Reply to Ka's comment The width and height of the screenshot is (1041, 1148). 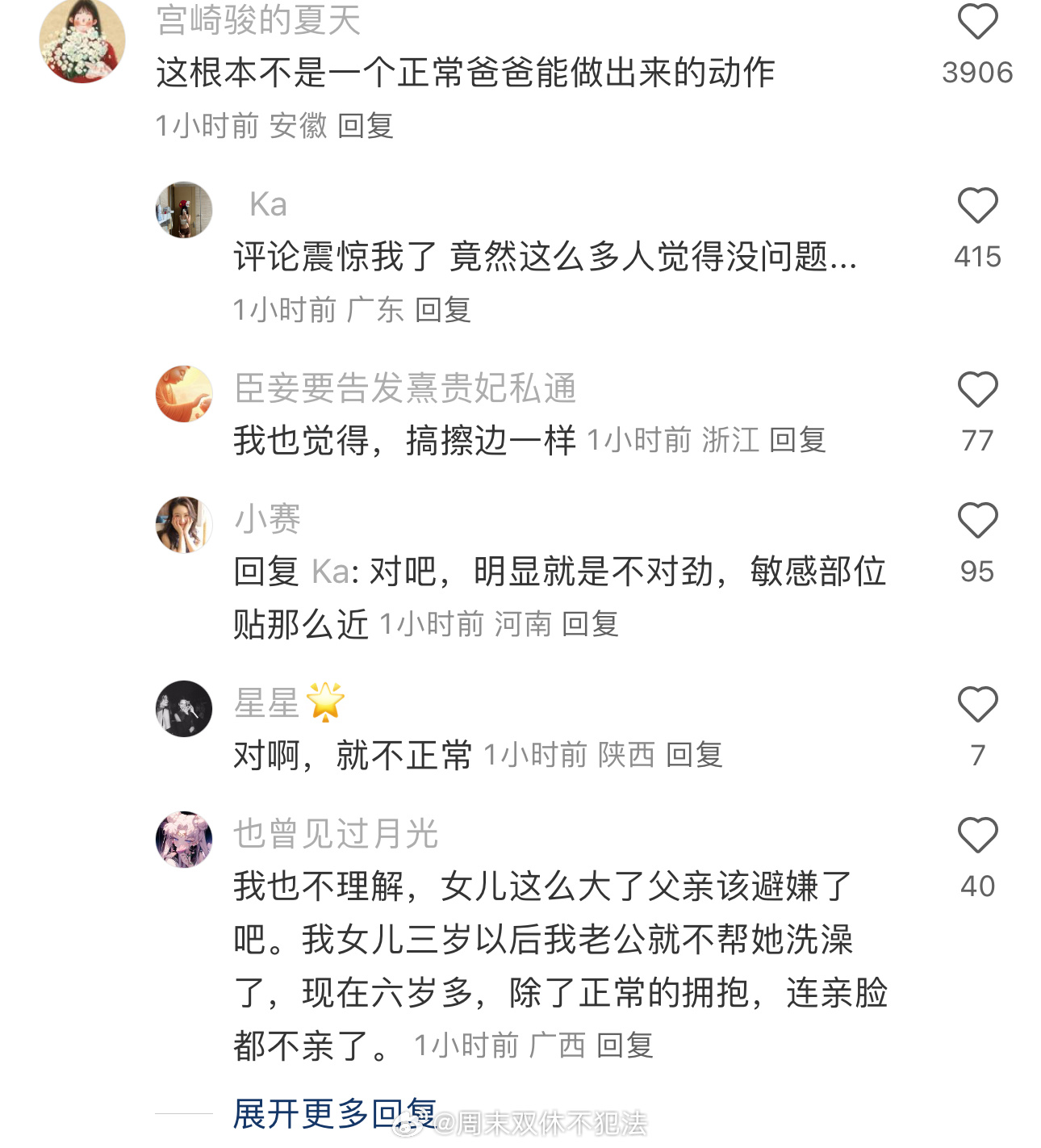443,310
